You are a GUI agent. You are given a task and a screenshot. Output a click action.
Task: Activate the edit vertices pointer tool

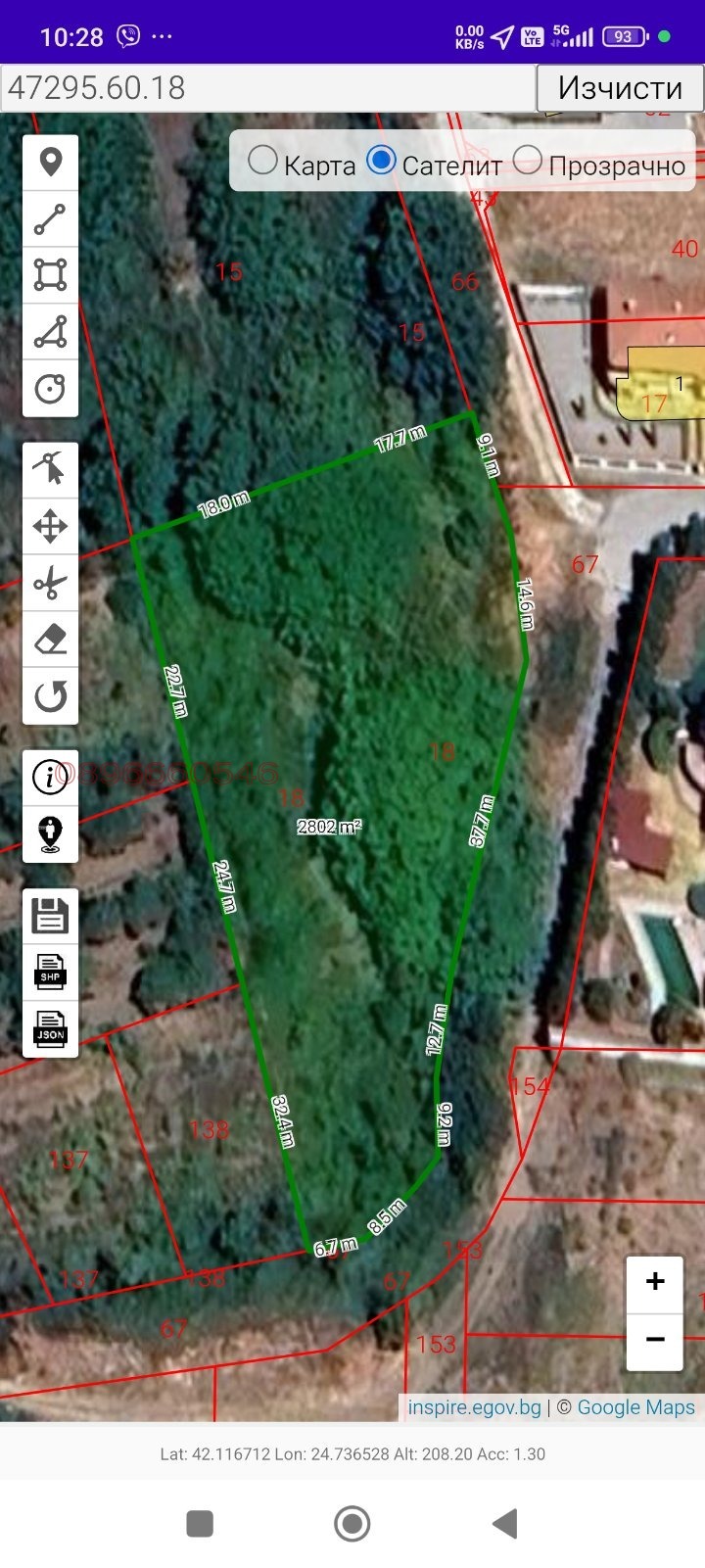(x=51, y=469)
